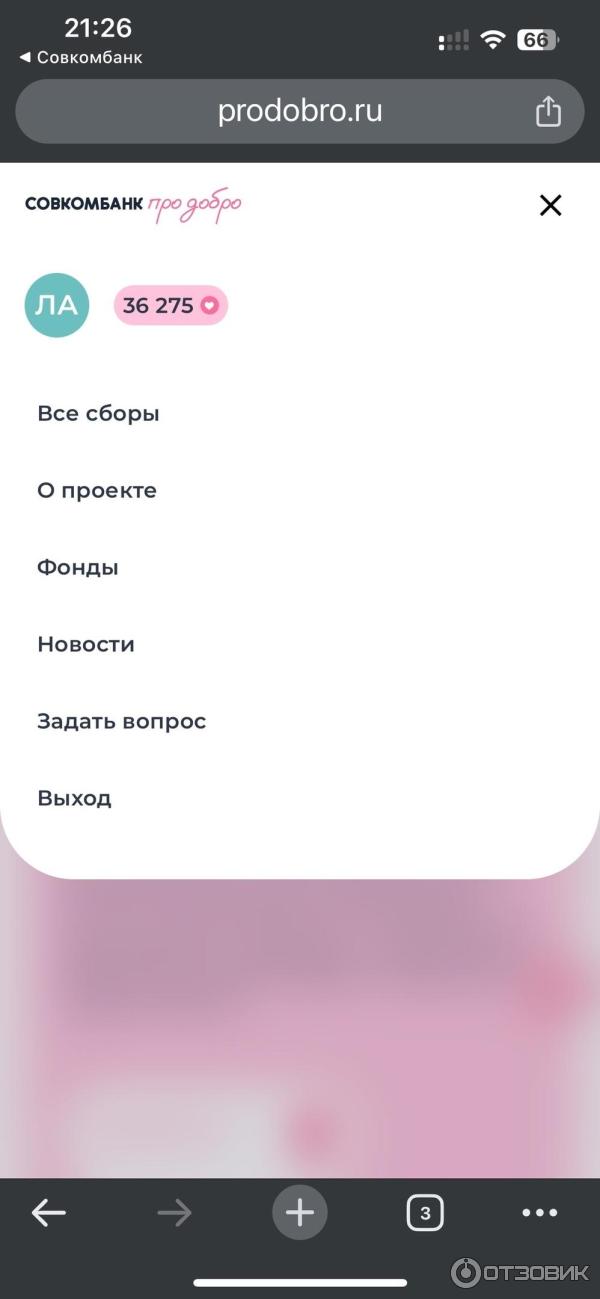The height and width of the screenshot is (1299, 600).
Task: Open Все сборы
Action: [98, 413]
